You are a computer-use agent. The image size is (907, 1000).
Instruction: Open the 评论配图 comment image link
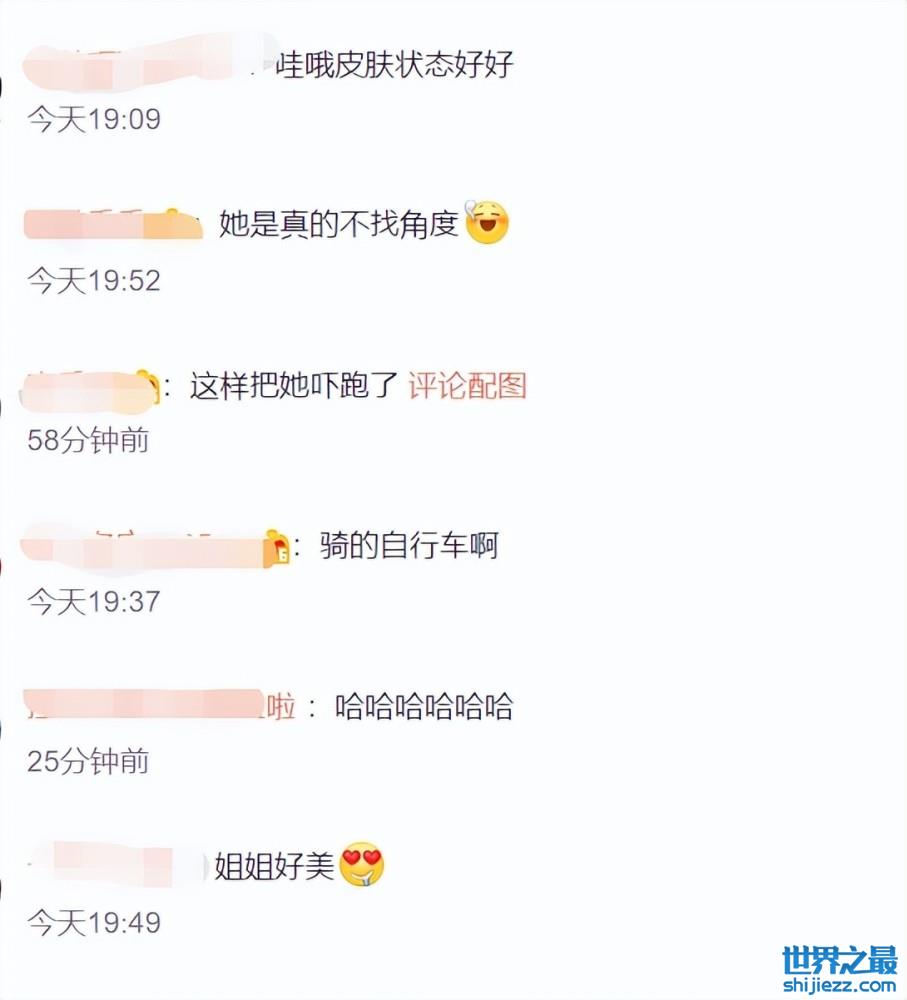pos(467,386)
